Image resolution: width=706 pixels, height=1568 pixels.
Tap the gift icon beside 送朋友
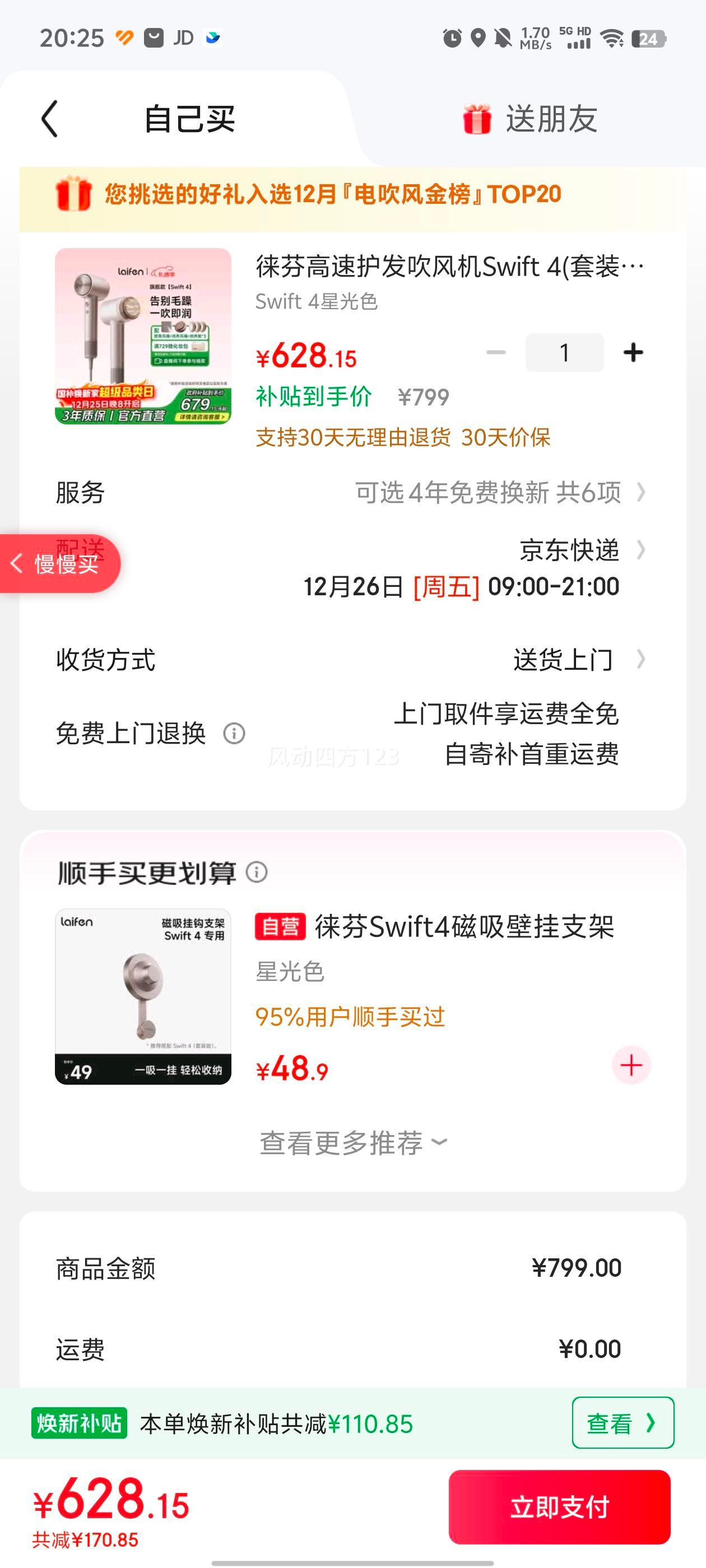tap(478, 119)
